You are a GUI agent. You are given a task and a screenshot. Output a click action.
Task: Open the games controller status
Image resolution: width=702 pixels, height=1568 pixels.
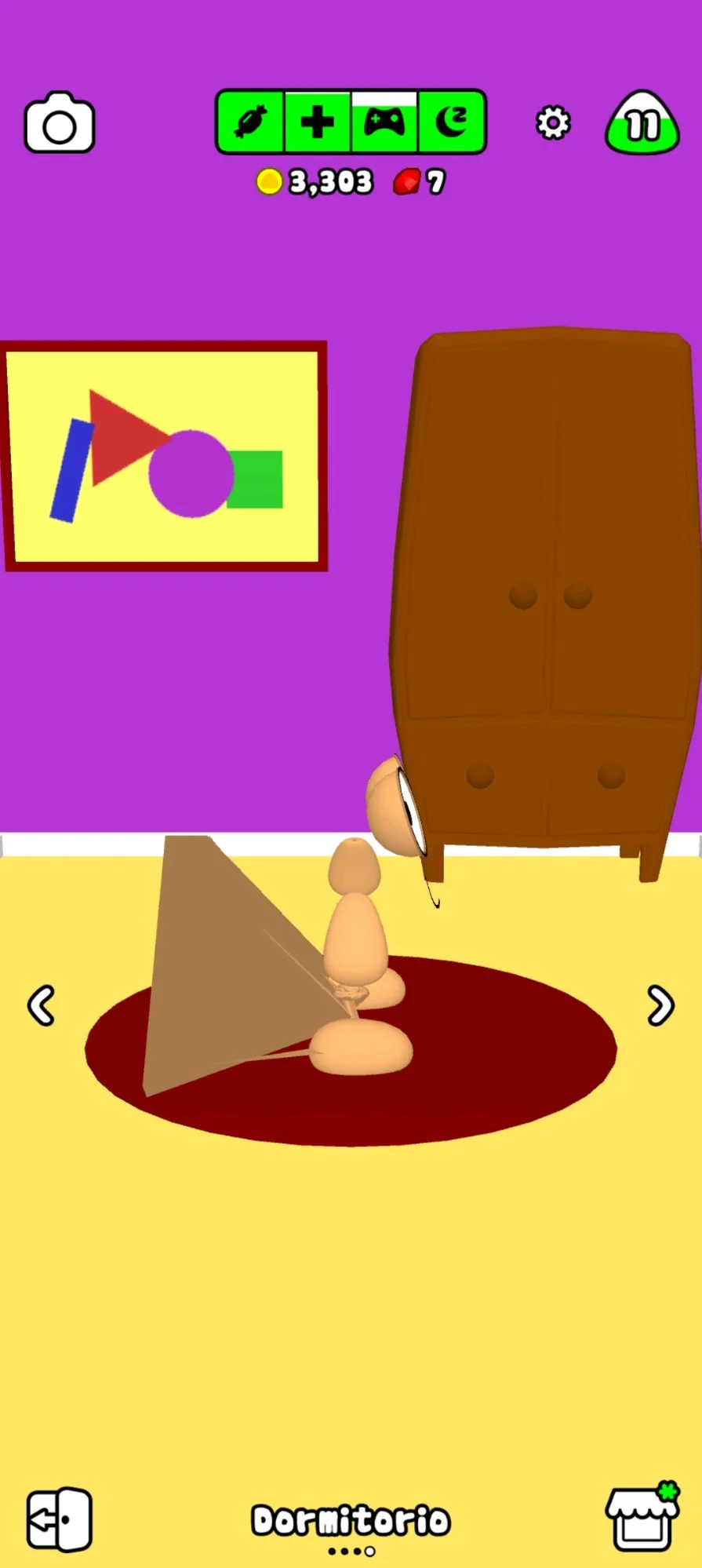tap(384, 122)
